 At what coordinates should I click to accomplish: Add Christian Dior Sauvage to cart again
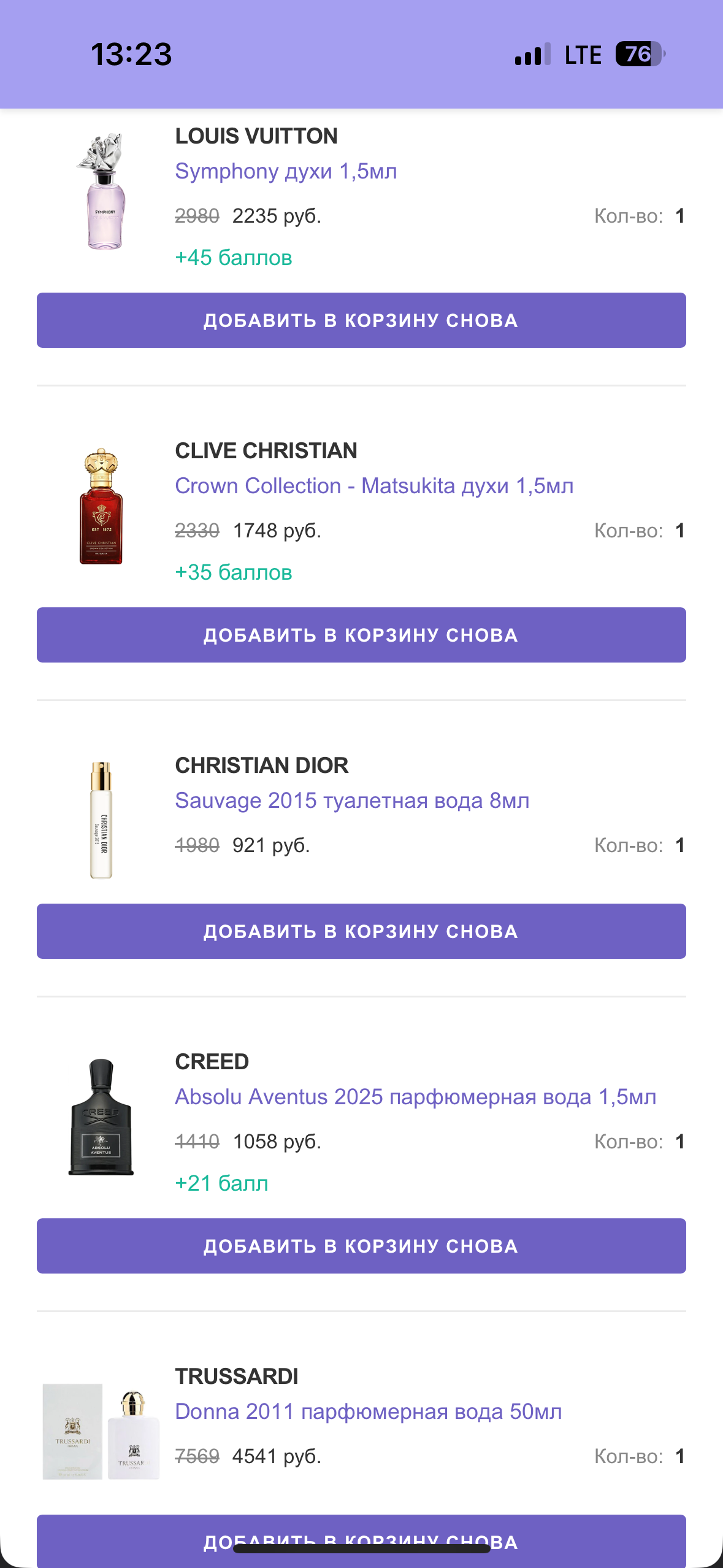pyautogui.click(x=361, y=931)
